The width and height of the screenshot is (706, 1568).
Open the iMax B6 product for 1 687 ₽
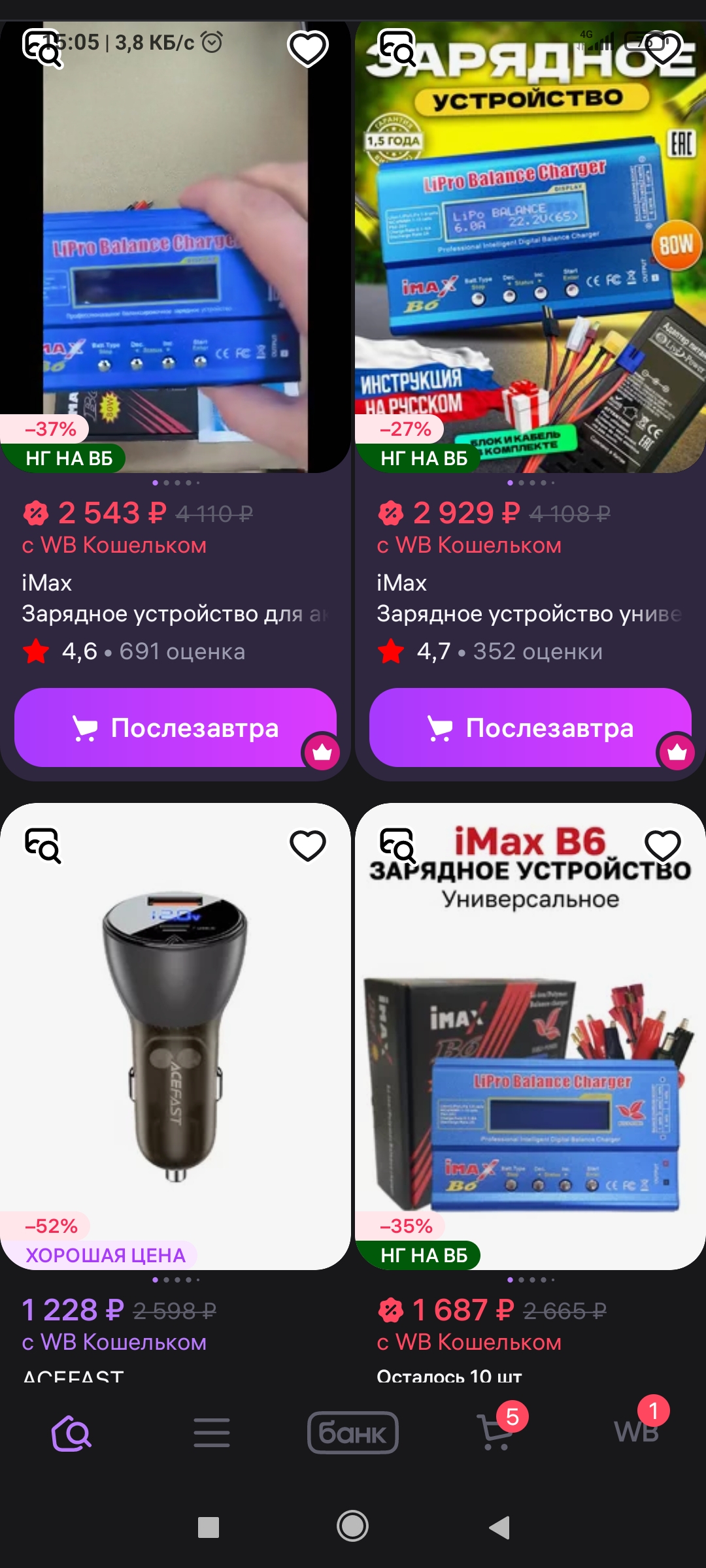click(x=530, y=1078)
